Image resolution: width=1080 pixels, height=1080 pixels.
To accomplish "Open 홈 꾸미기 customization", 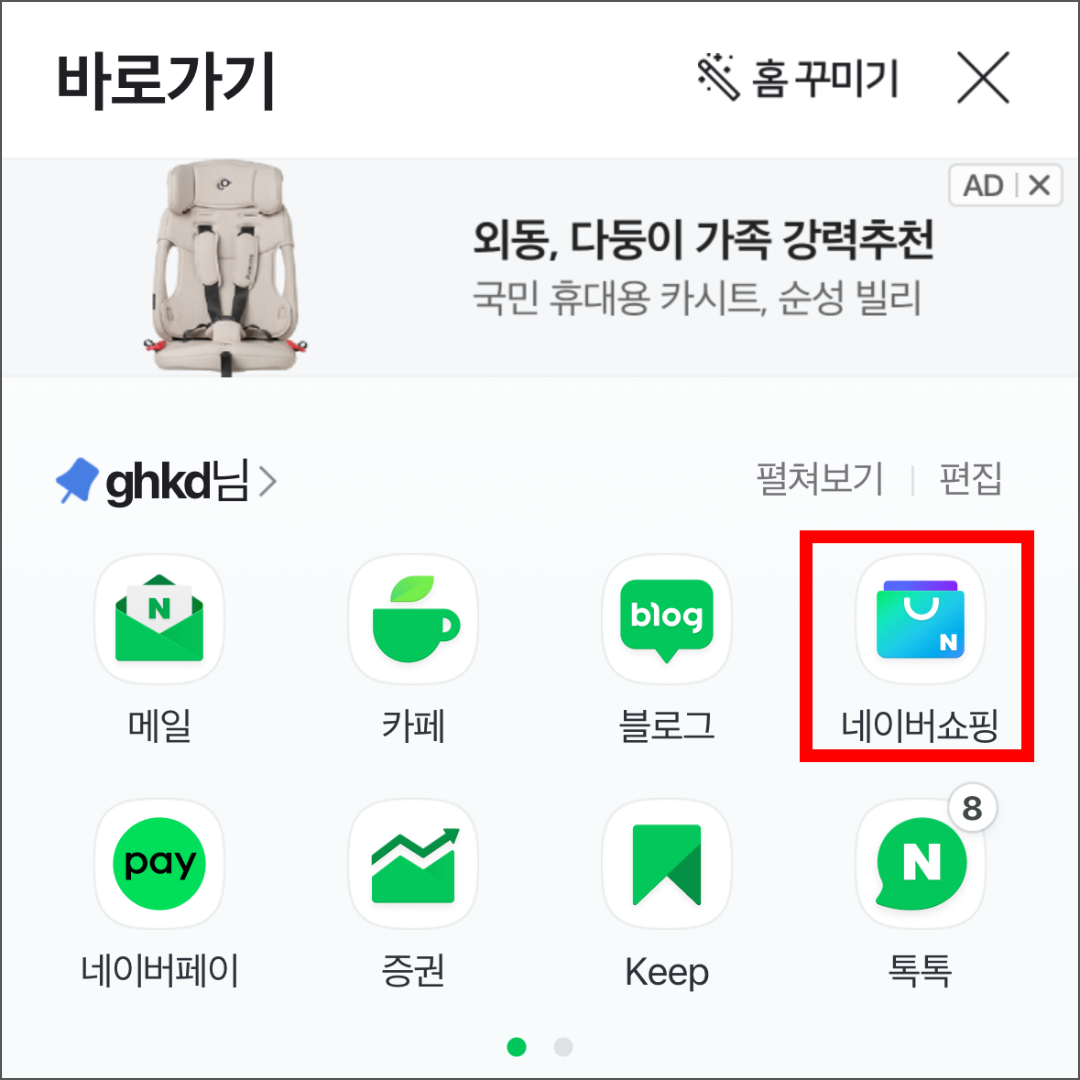I will tap(798, 79).
